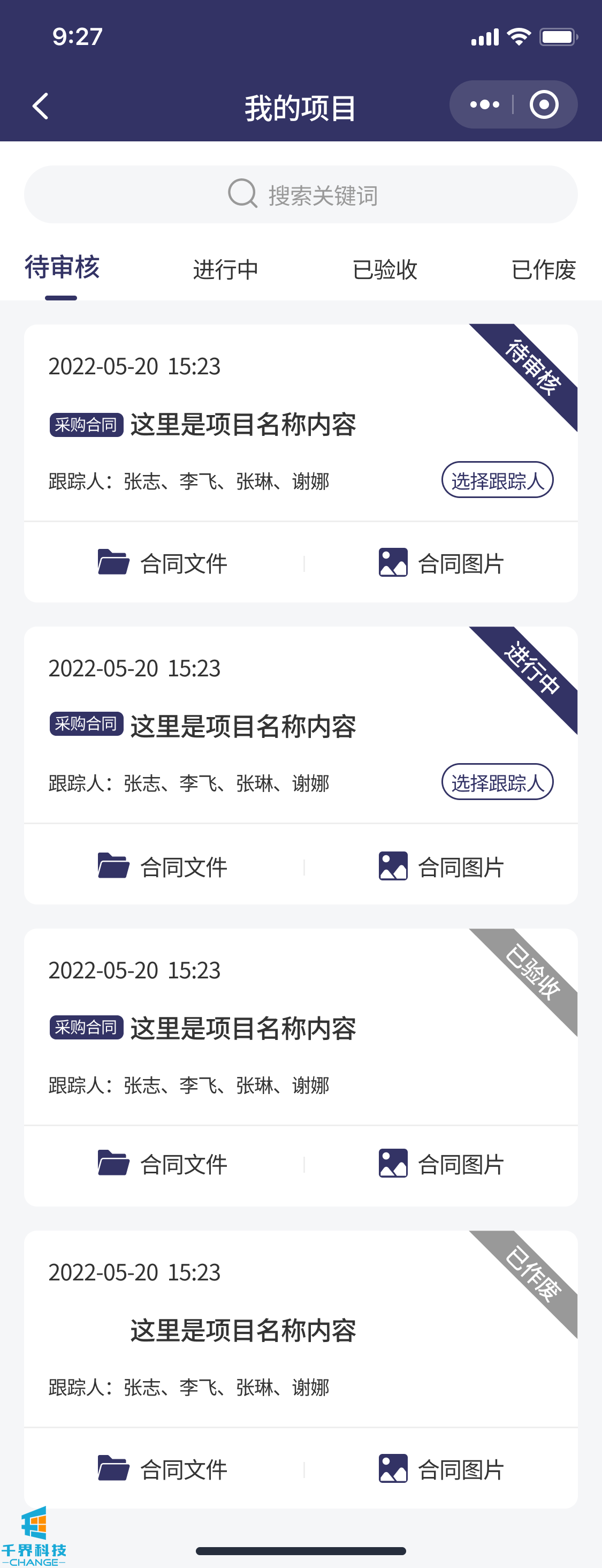
Task: Open 合同文件 for the 已验收 project
Action: [x=163, y=1164]
